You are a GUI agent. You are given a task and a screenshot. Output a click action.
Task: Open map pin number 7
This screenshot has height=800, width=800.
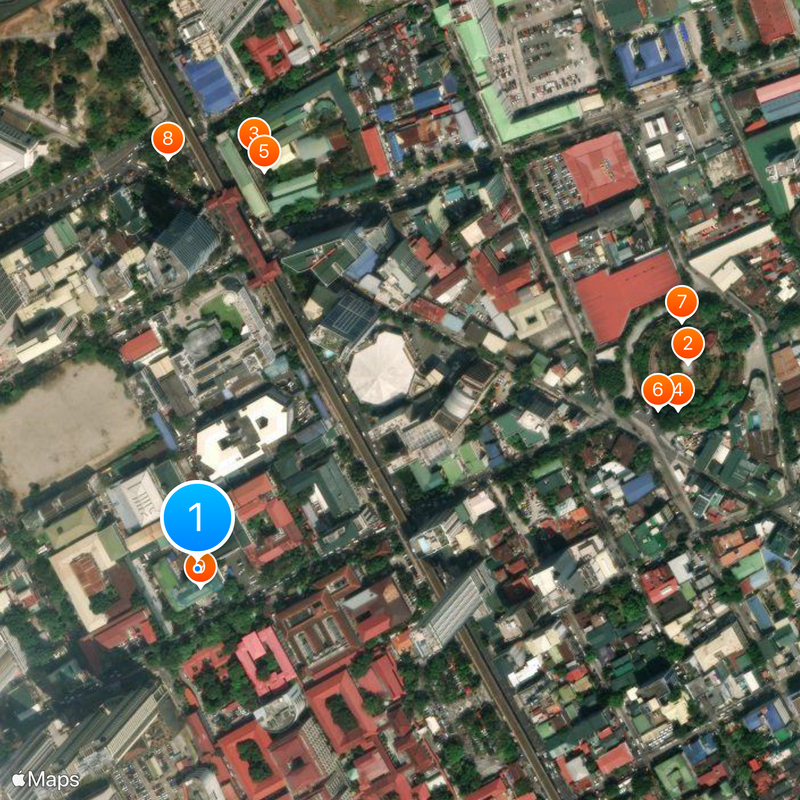tap(682, 300)
